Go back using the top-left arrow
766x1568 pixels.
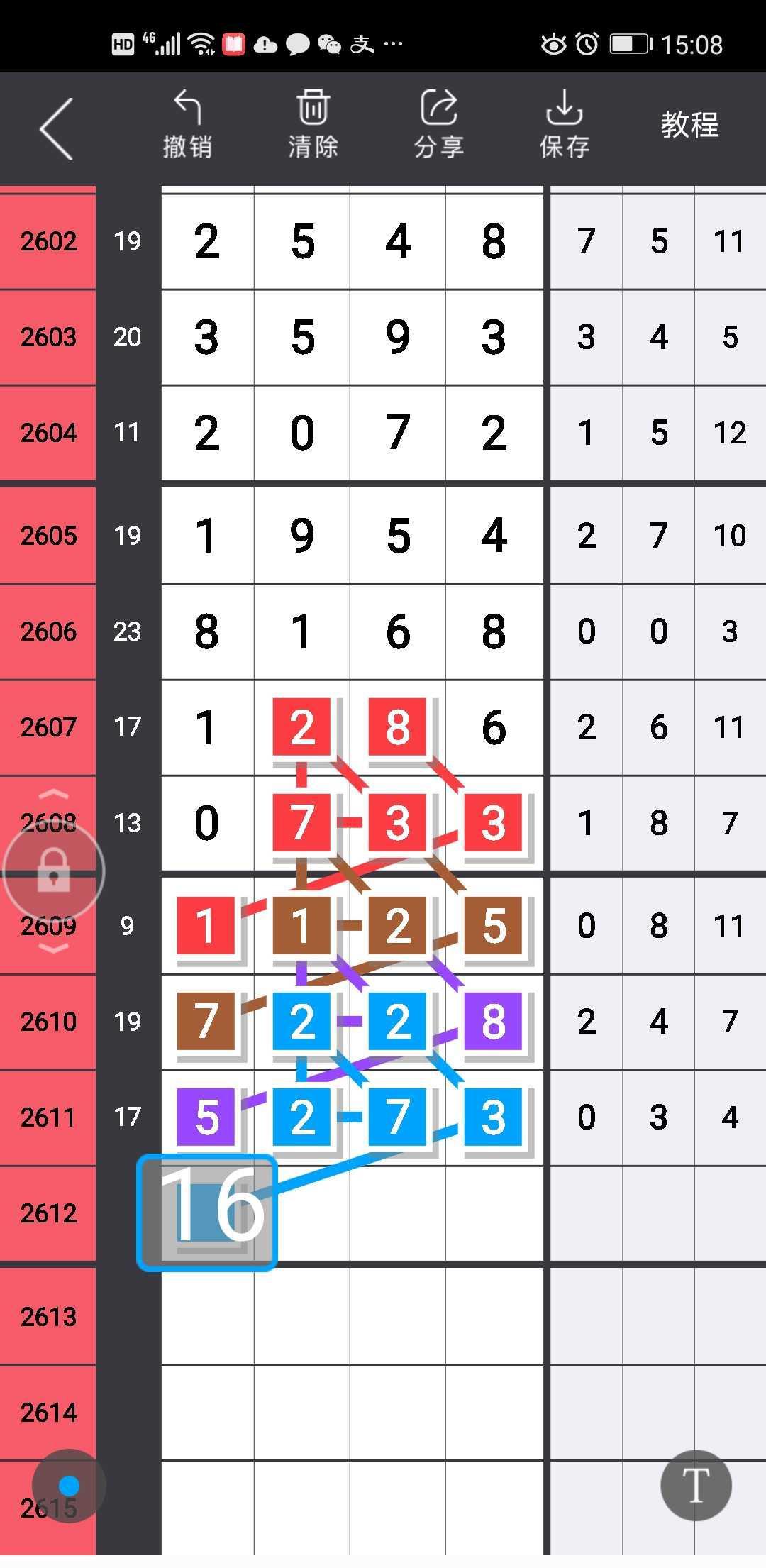coord(57,128)
